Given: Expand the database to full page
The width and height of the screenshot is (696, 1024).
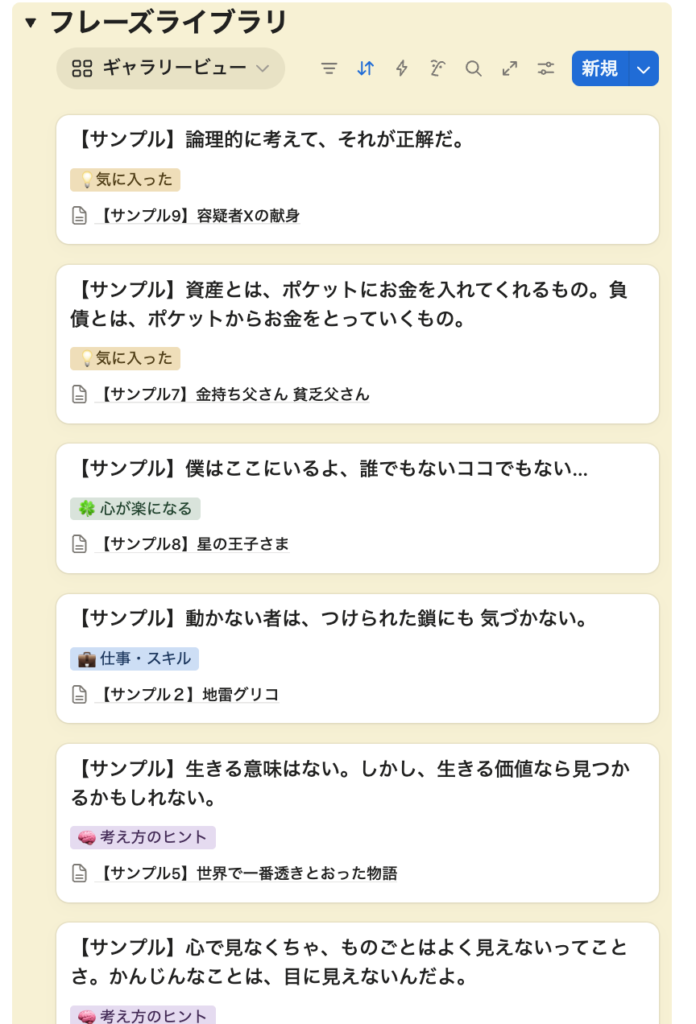Looking at the screenshot, I should [510, 68].
